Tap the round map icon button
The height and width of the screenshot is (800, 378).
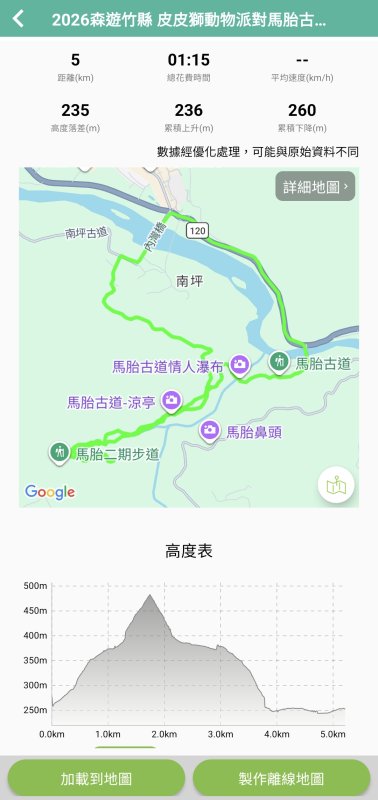coord(336,486)
